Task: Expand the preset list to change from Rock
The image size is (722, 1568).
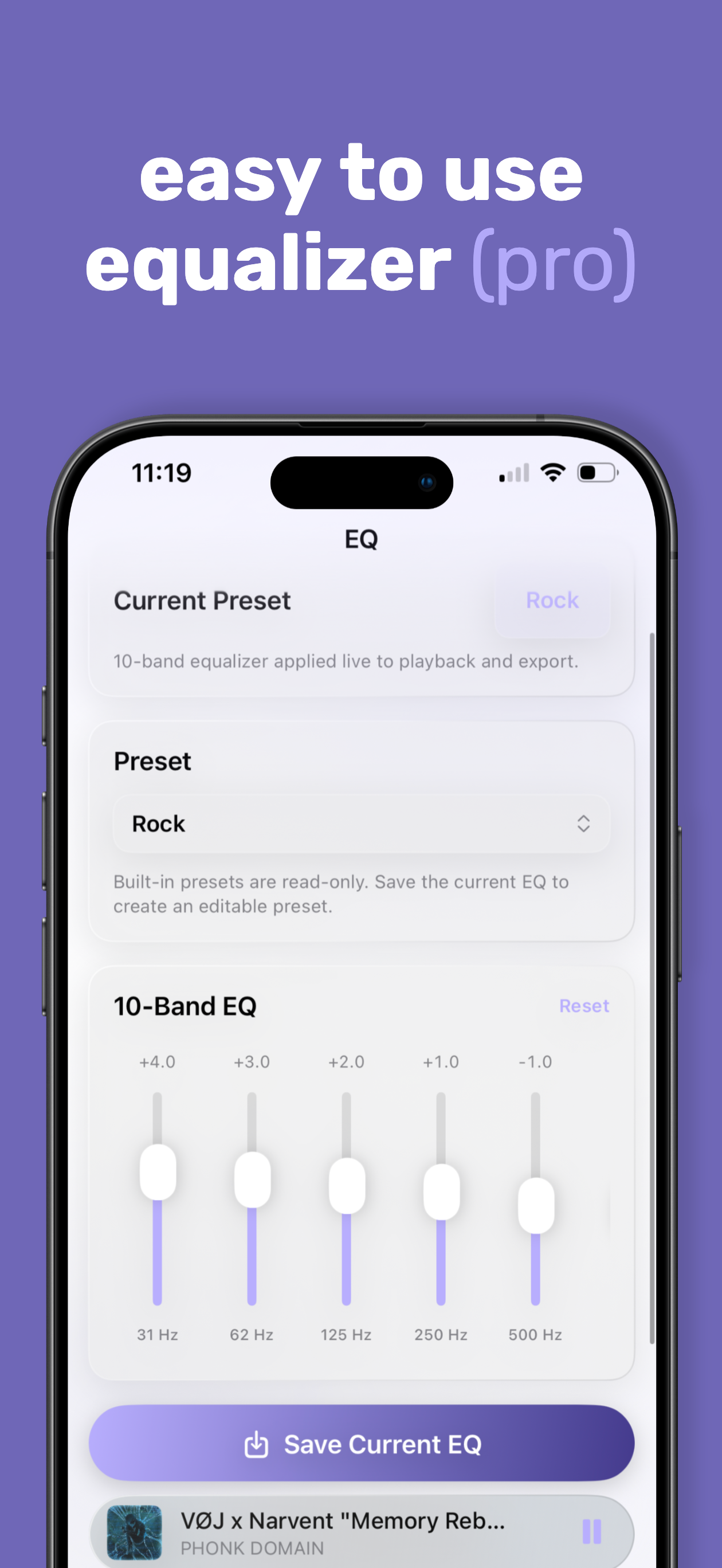Action: pyautogui.click(x=361, y=824)
